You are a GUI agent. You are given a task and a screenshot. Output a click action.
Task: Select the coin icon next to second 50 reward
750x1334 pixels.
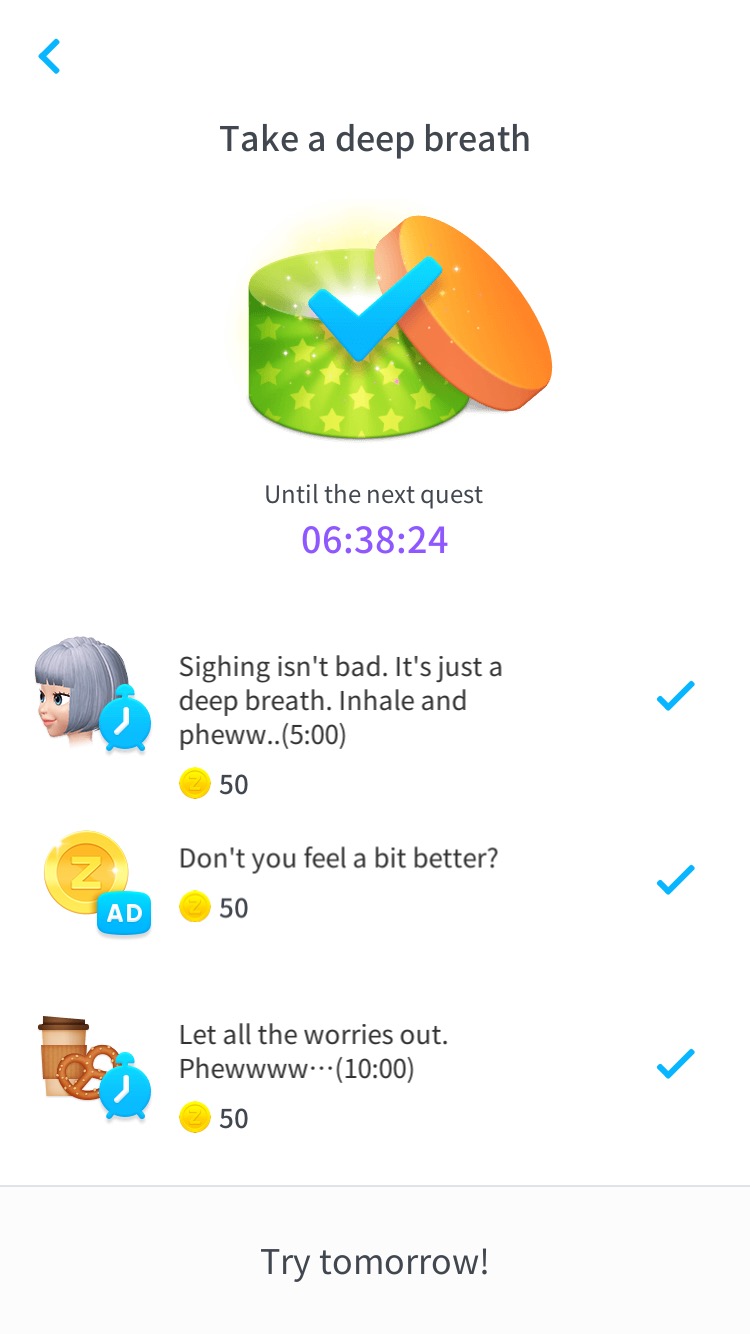pos(193,908)
